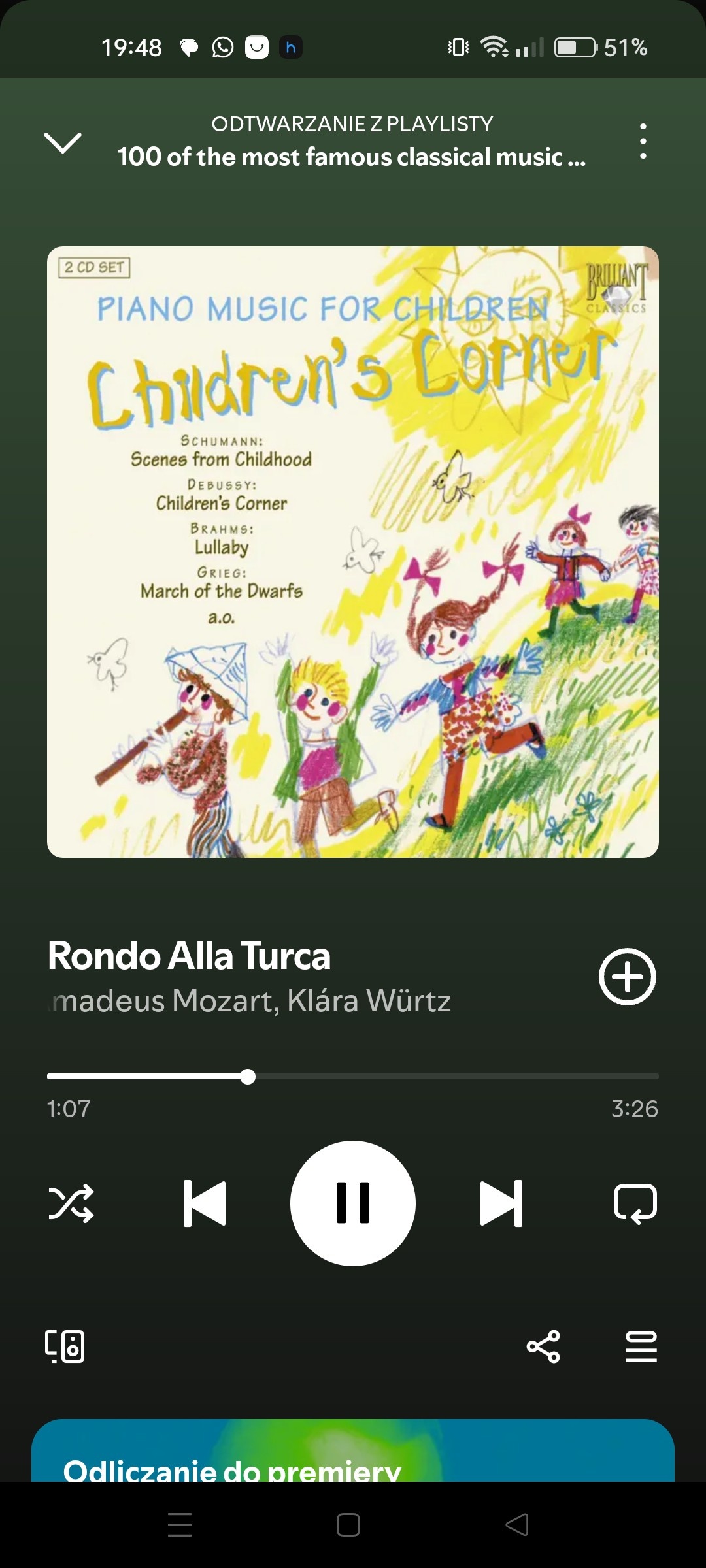Open the playback queue
Screen dimensions: 706x1568
(x=641, y=1347)
